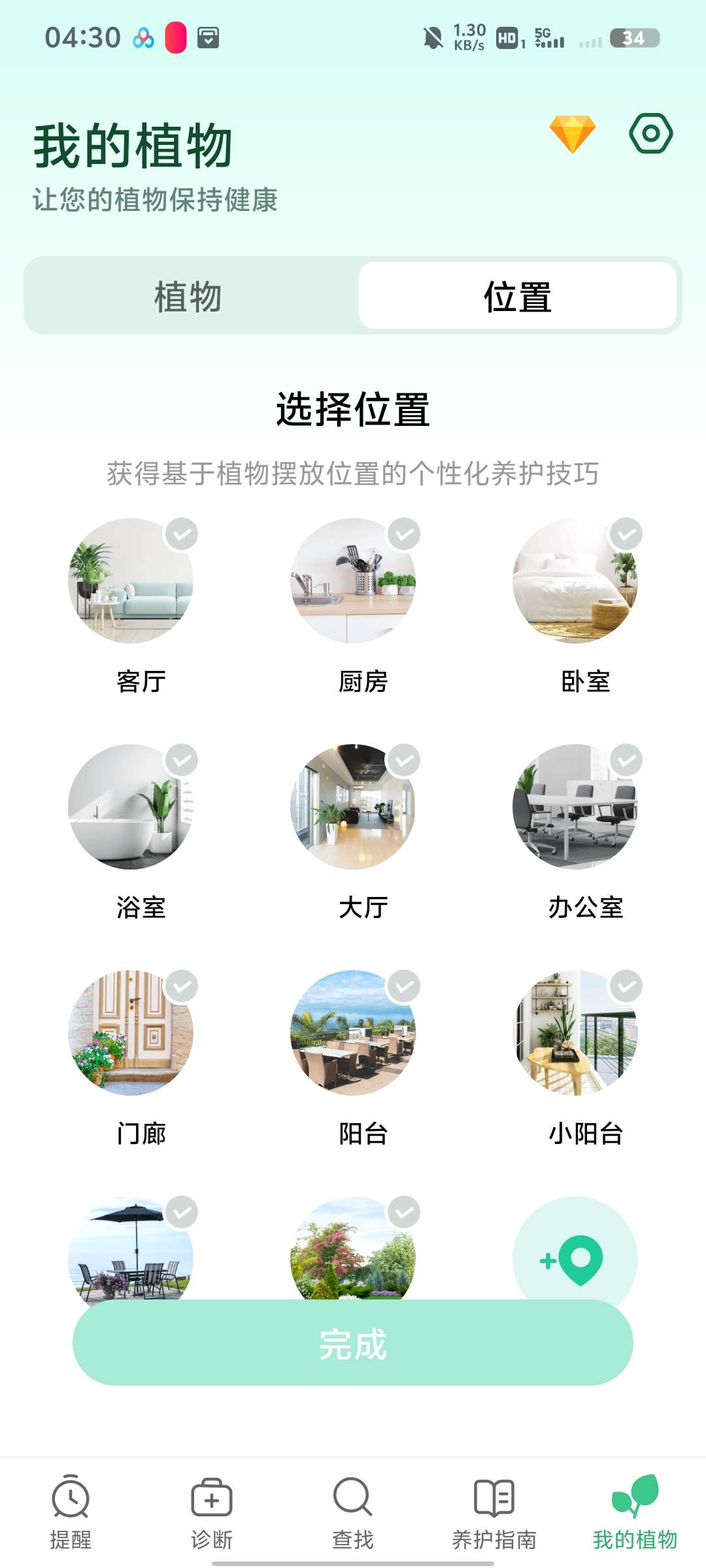Switch to the 植物 tab
The height and width of the screenshot is (1568, 706).
coord(189,297)
